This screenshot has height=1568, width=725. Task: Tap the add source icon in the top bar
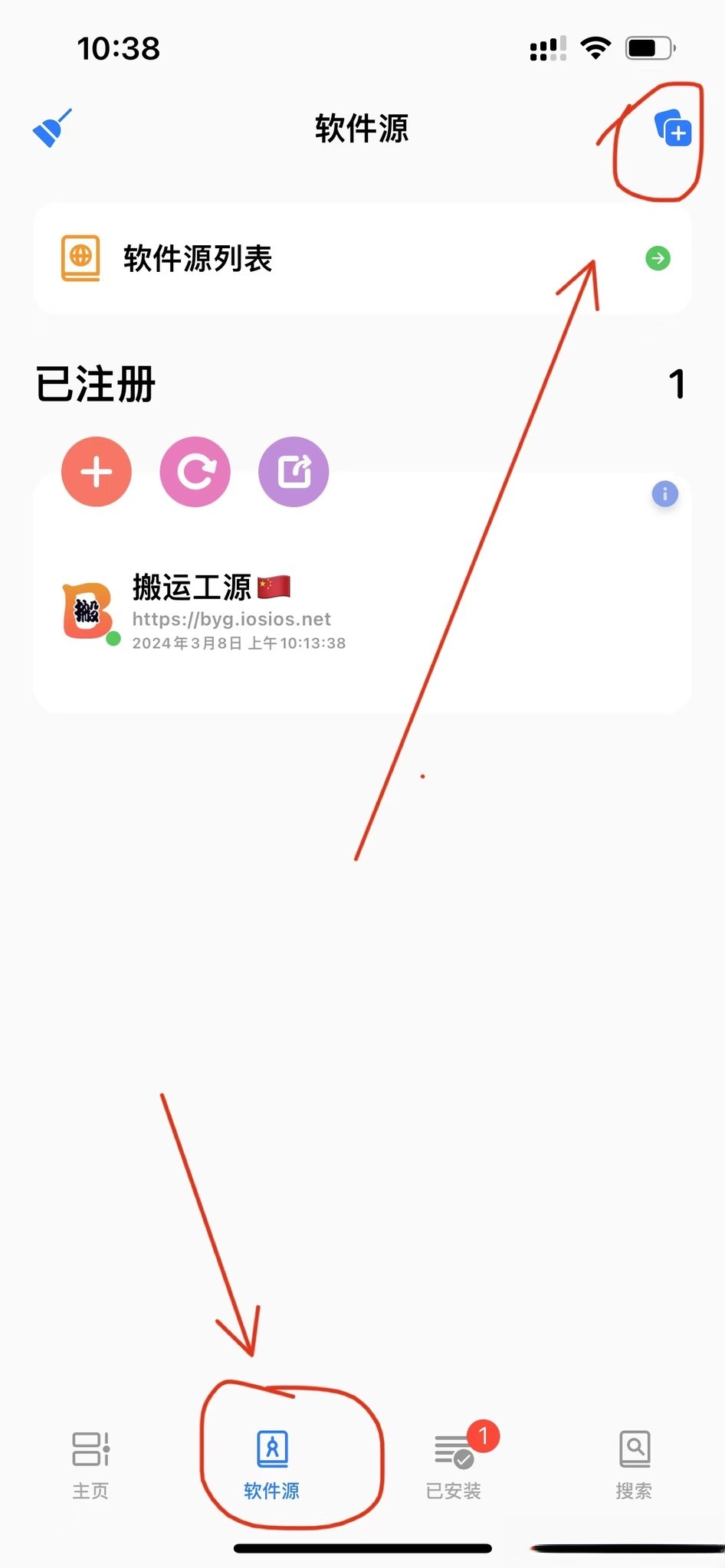pos(672,128)
